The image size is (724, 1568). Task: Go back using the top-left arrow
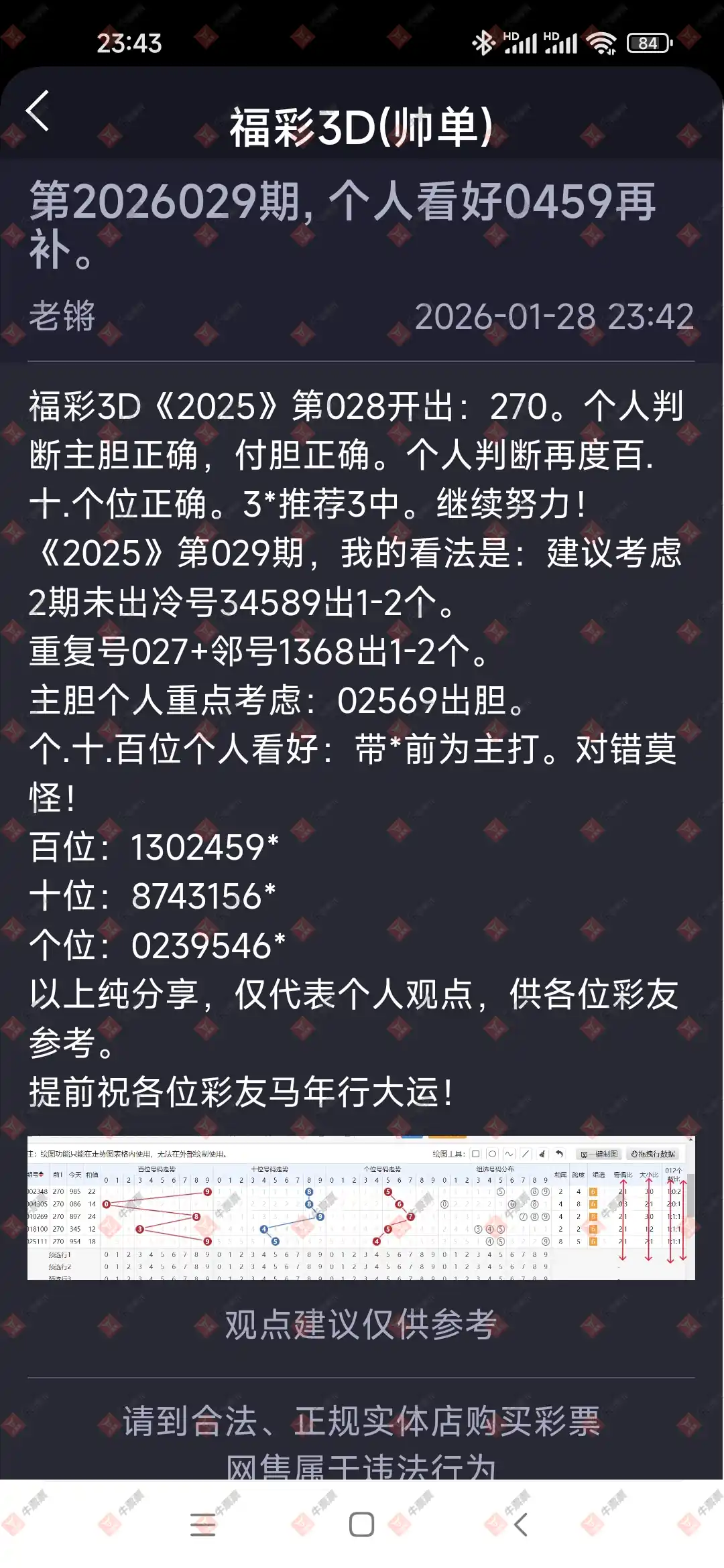(x=38, y=111)
